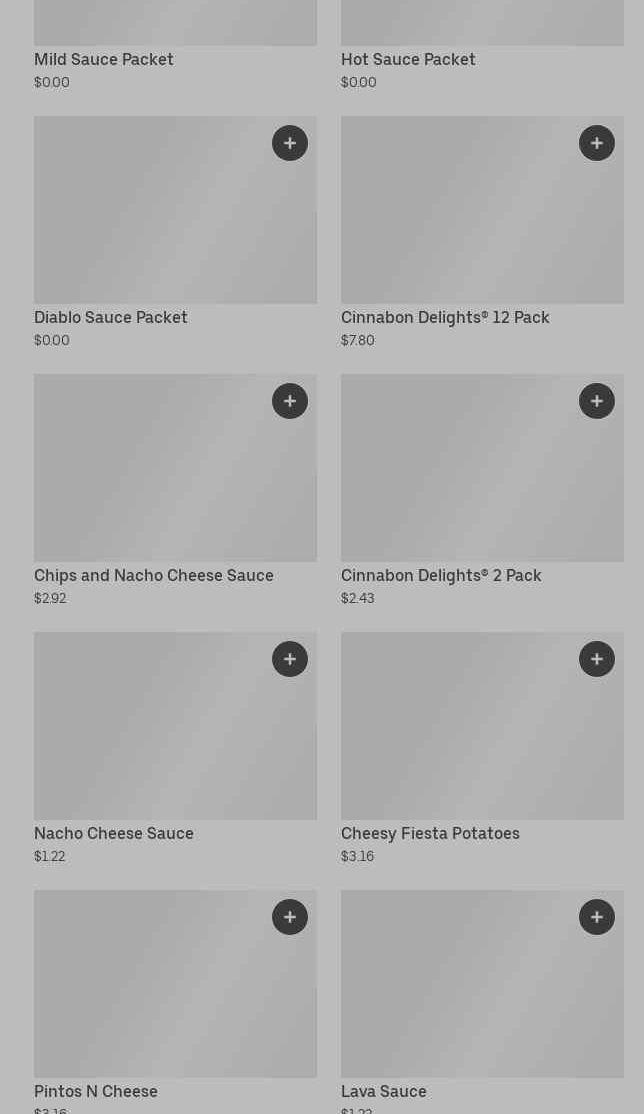Add Lava Sauce to the order
644x1114 pixels.
[x=597, y=917]
